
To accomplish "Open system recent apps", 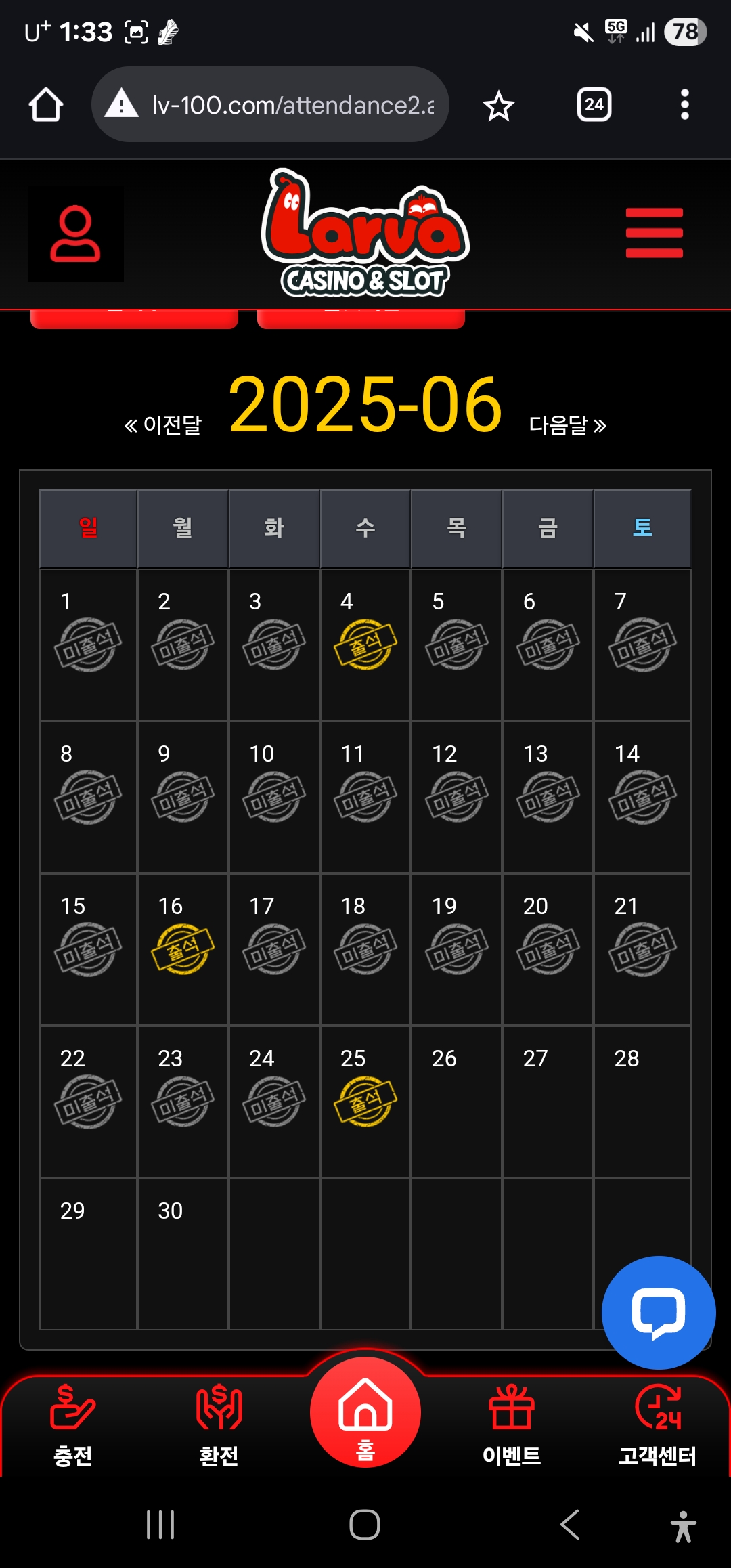I will [x=160, y=1525].
